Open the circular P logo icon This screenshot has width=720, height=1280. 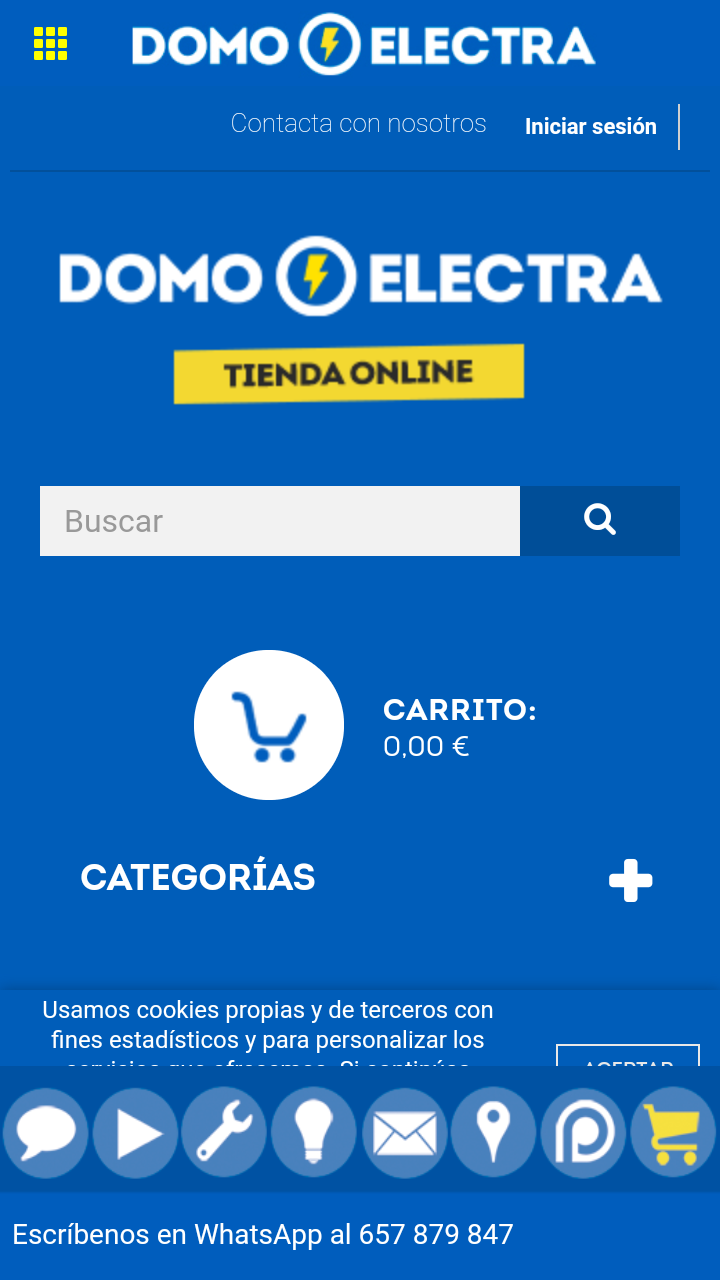coord(584,1133)
